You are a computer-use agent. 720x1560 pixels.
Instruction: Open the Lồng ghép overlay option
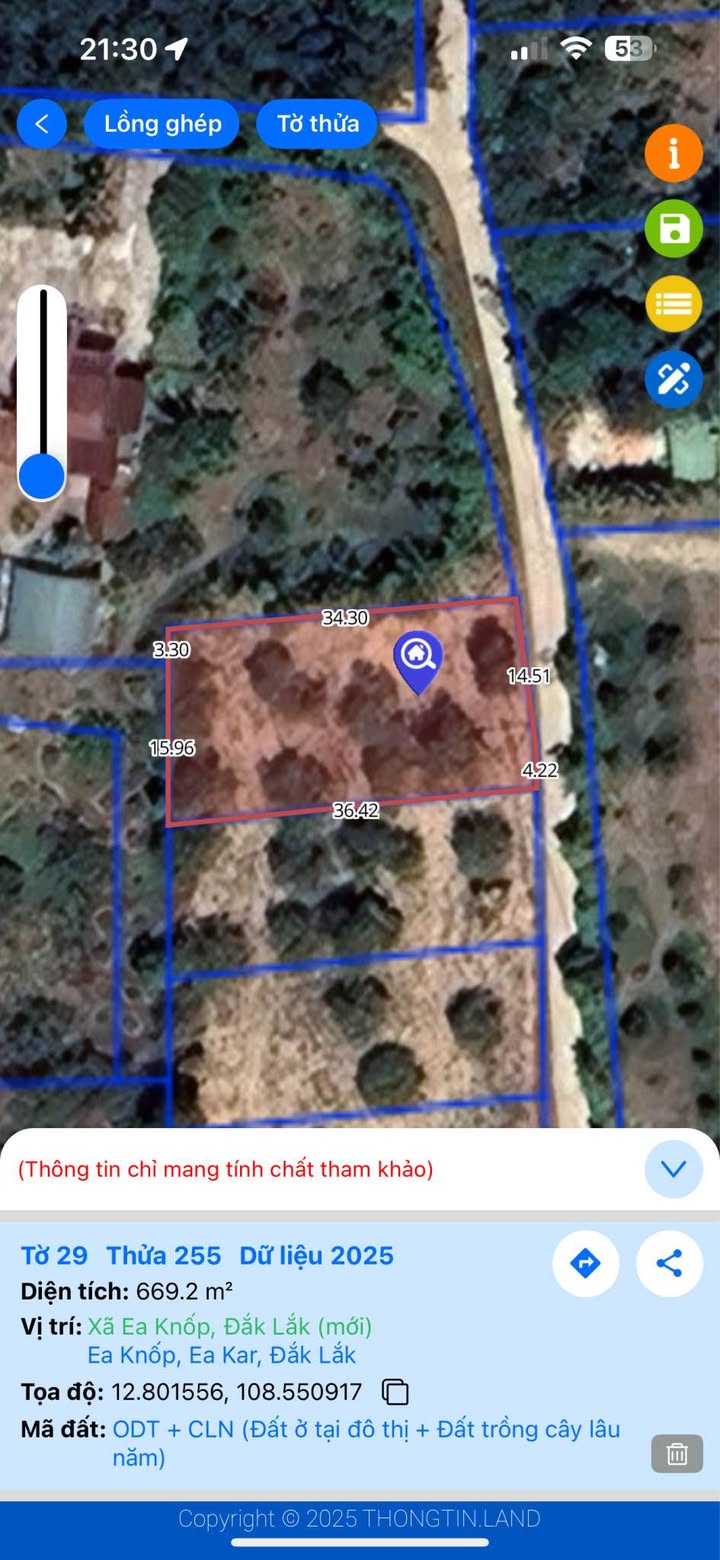162,124
